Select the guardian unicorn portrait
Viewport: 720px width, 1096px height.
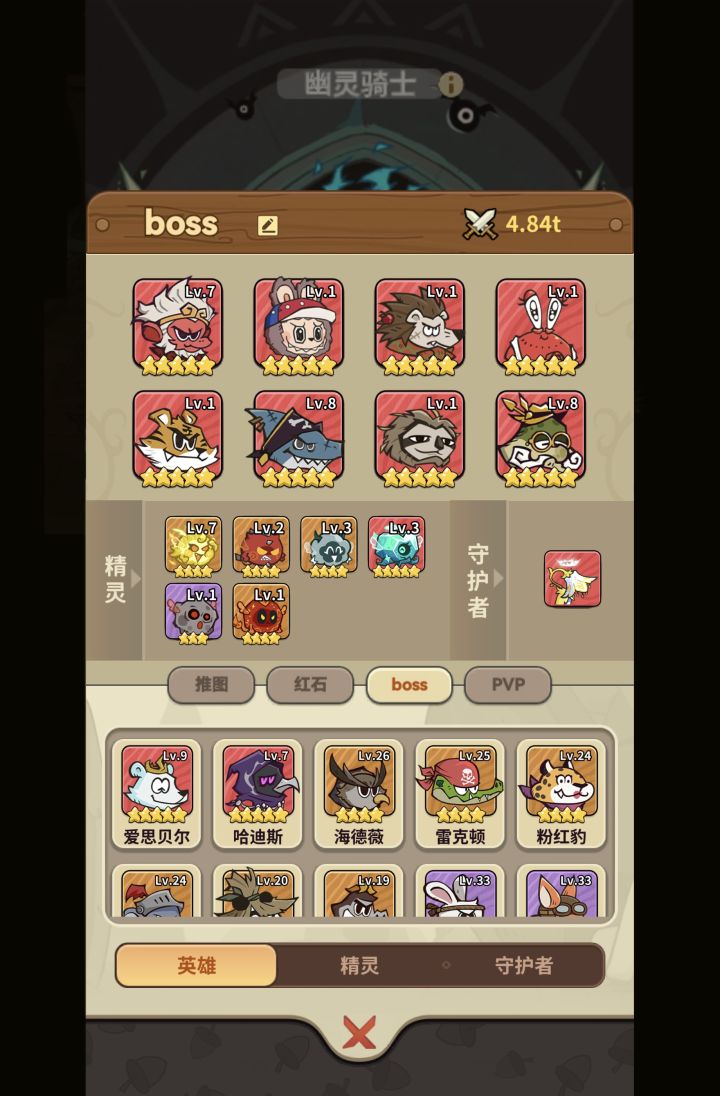click(x=573, y=578)
